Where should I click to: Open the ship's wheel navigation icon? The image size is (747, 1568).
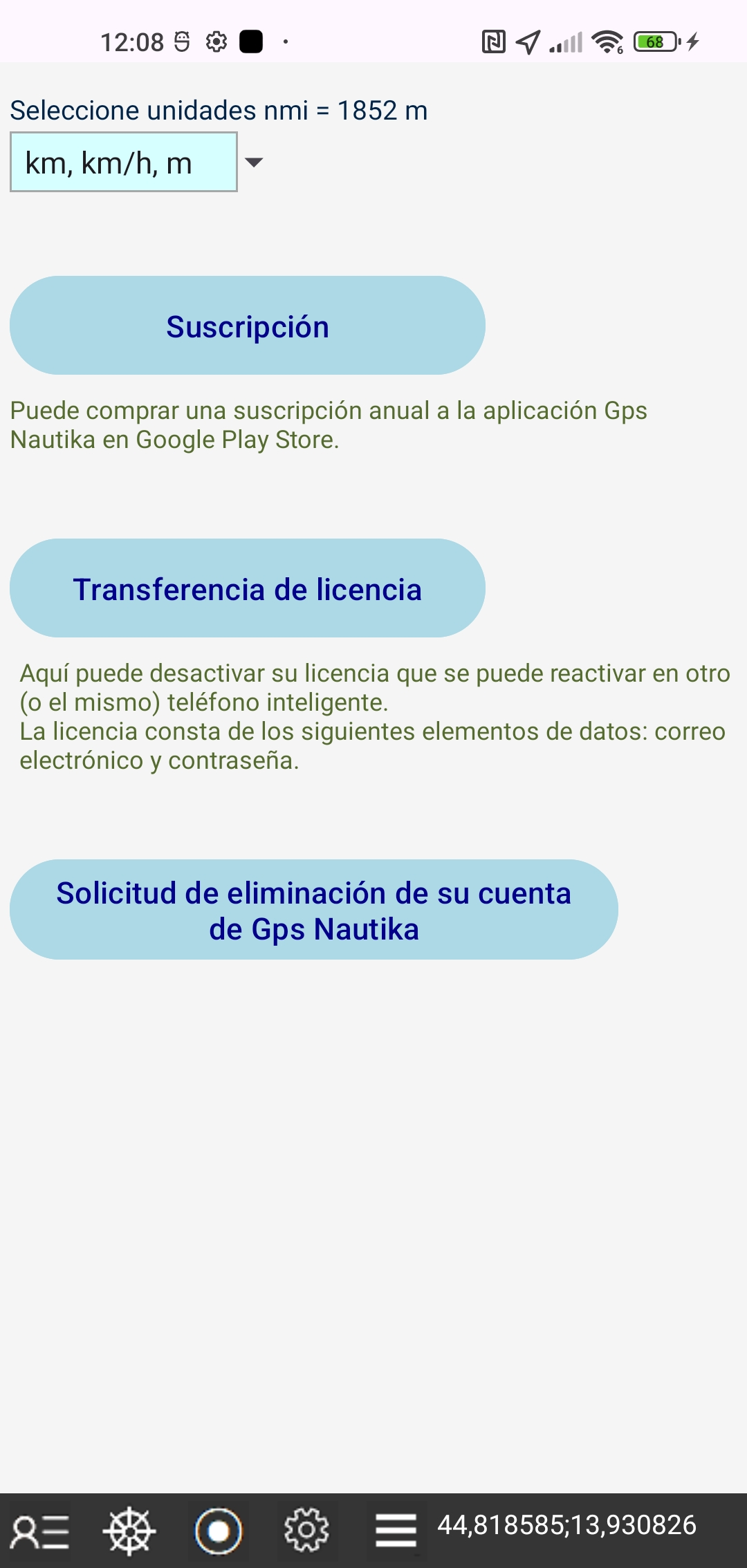129,1531
